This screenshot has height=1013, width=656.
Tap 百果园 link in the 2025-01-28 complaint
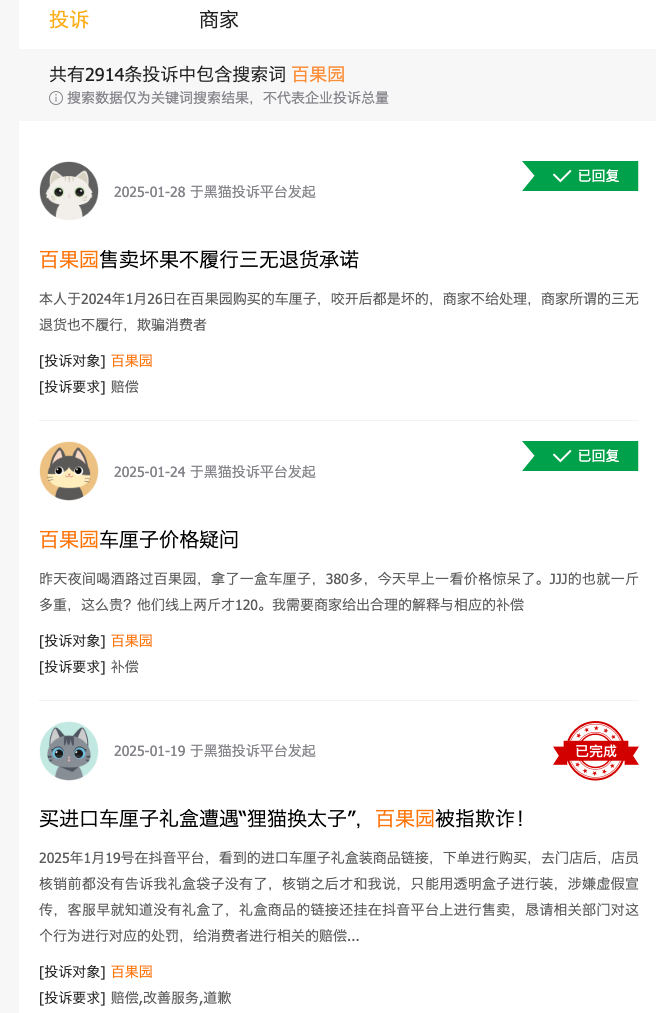click(x=131, y=361)
